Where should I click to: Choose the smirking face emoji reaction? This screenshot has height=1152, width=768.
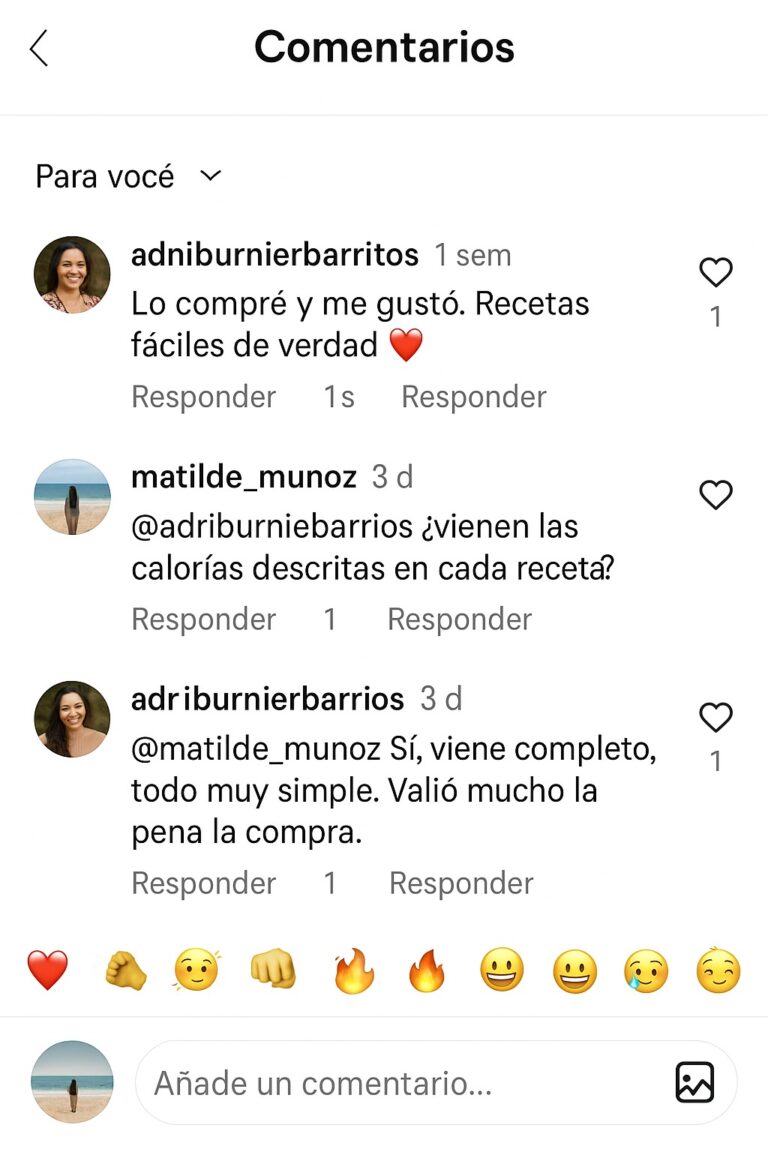[719, 970]
